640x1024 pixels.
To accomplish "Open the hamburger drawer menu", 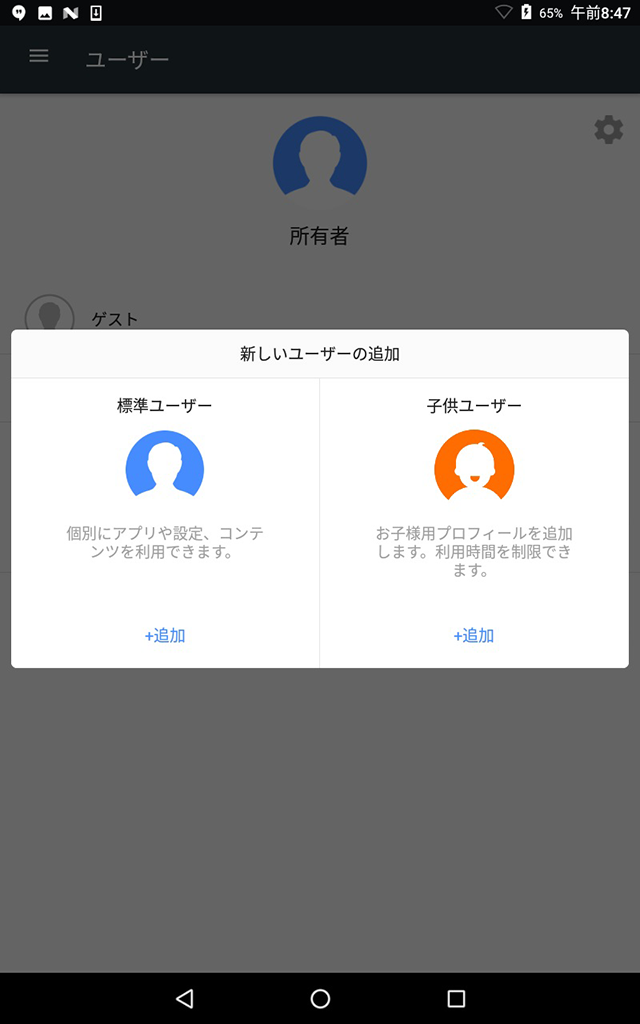I will [39, 56].
